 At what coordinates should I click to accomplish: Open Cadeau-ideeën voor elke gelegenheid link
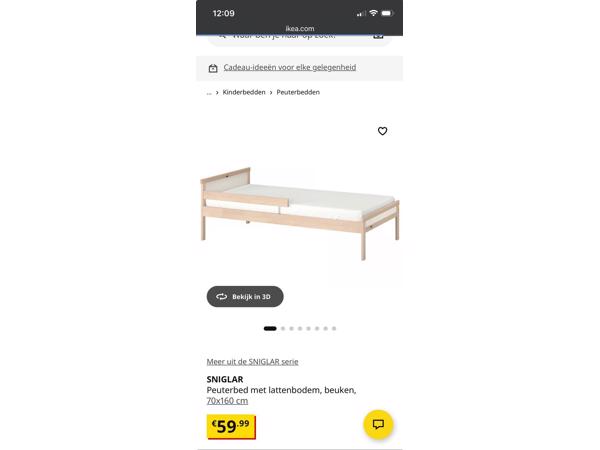click(x=289, y=68)
